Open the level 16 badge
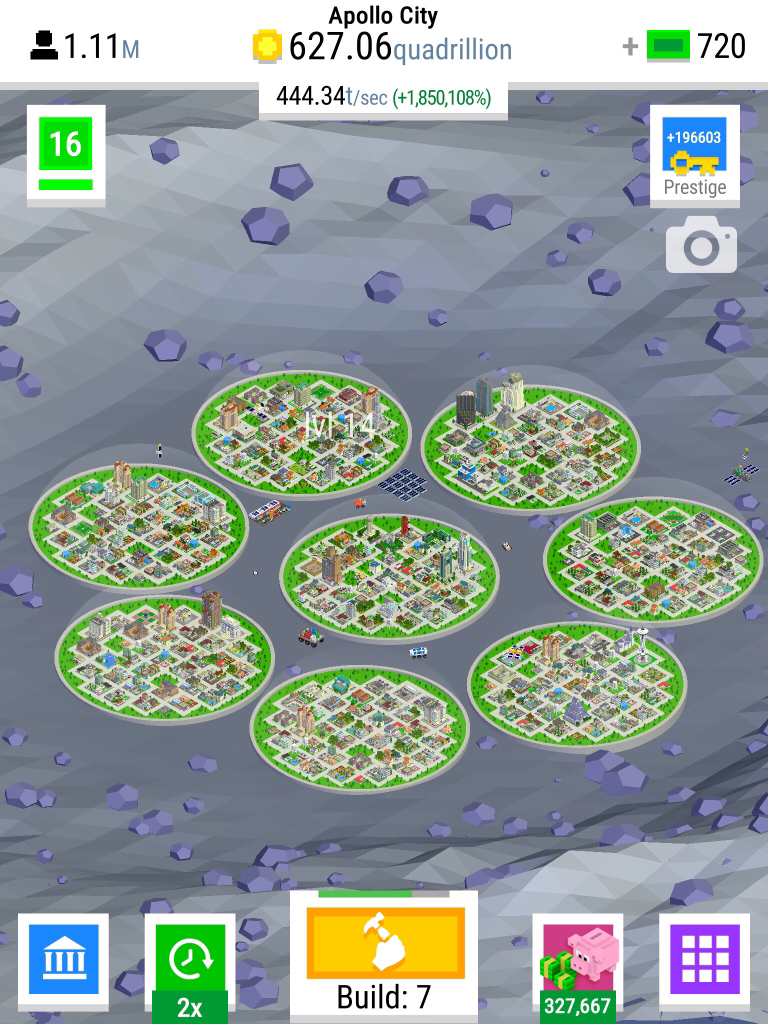The image size is (768, 1024). (x=66, y=153)
